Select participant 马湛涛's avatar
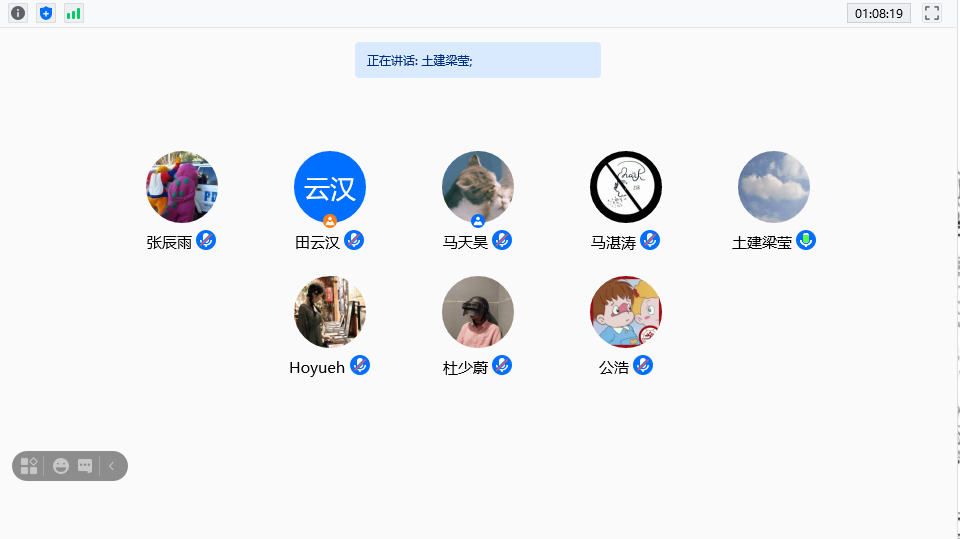 (626, 187)
